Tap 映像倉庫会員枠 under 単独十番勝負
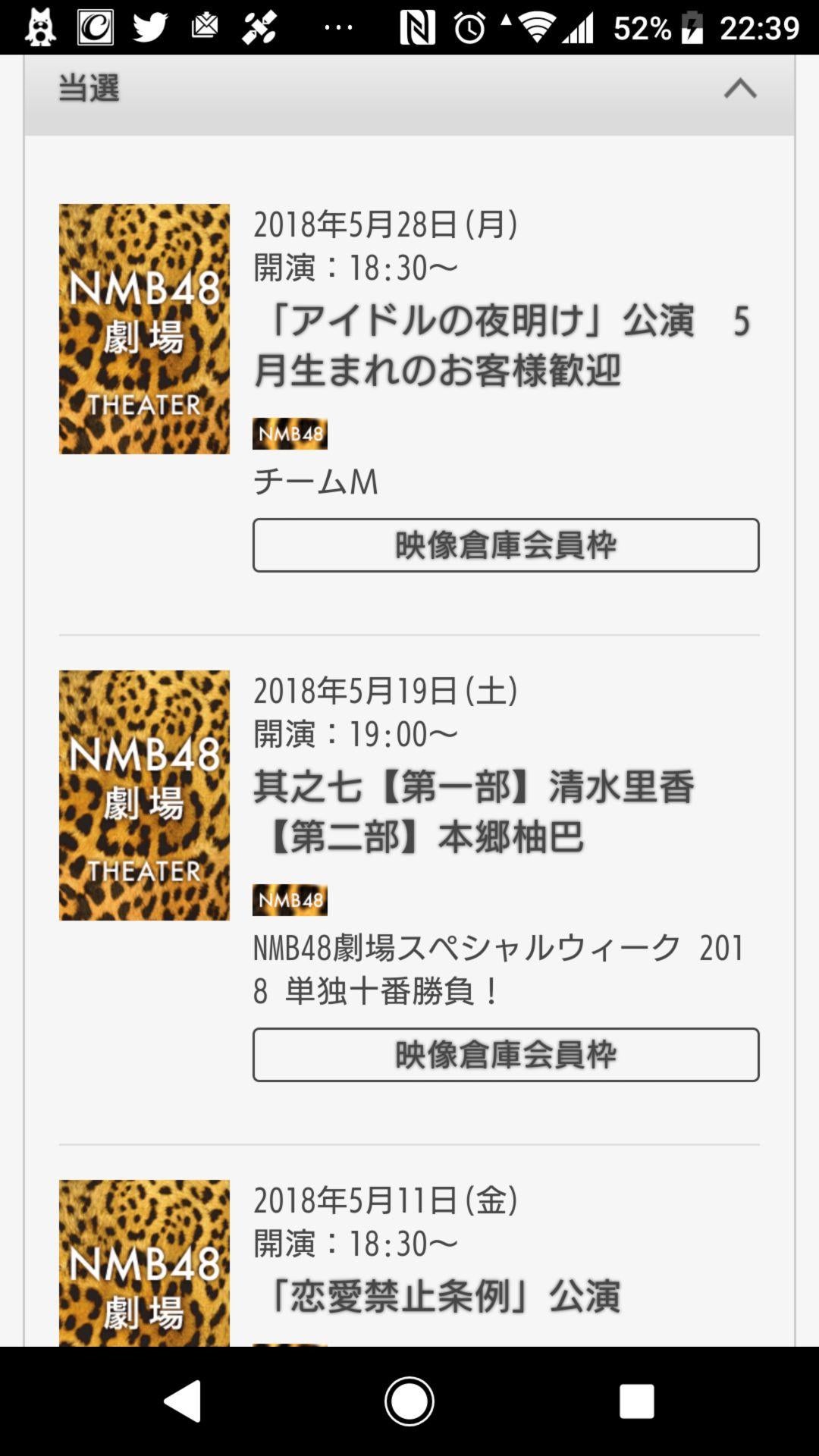Image resolution: width=819 pixels, height=1456 pixels. 506,1055
